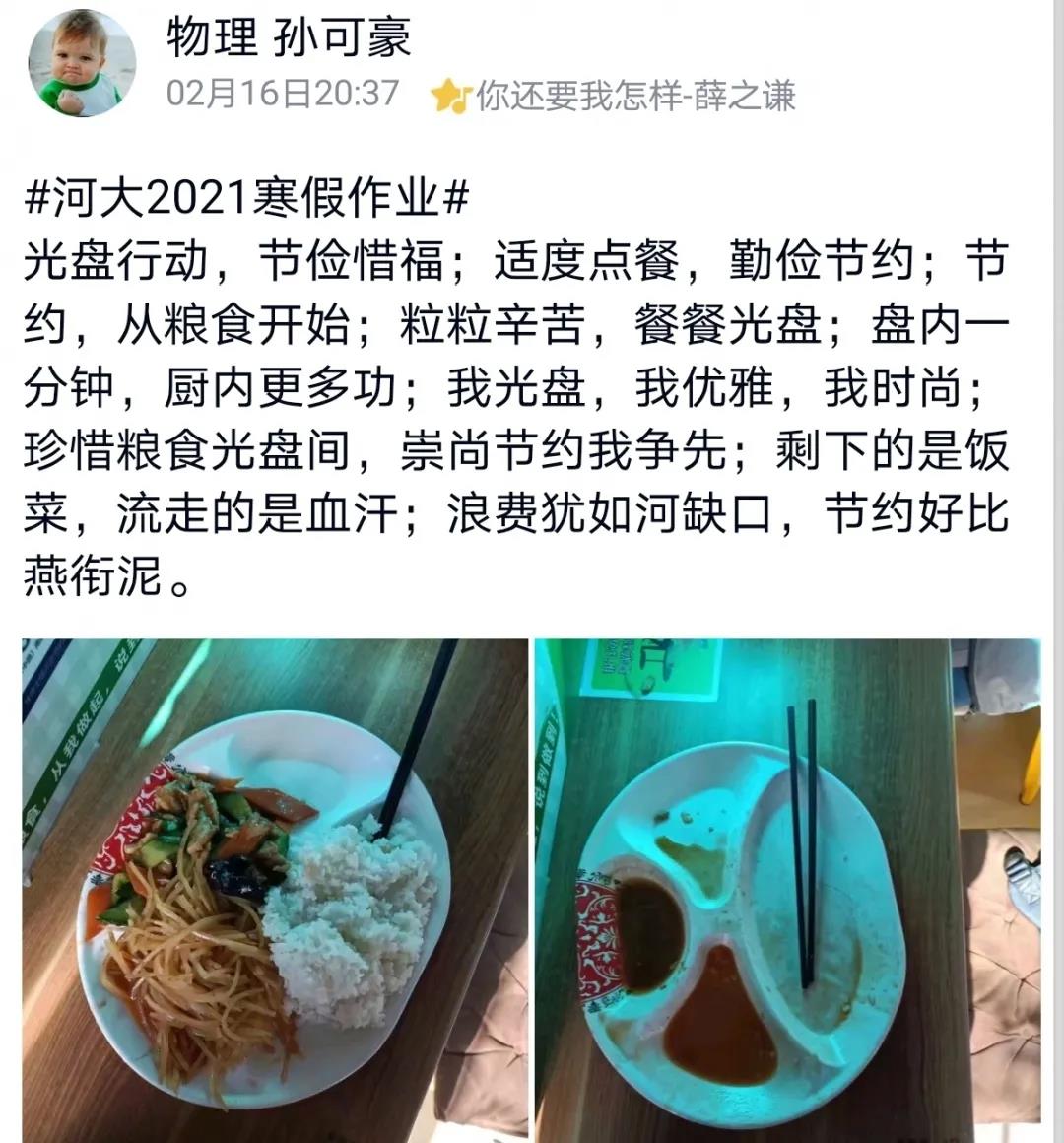Open the 物理 孙可豪 username
The width and height of the screenshot is (1064, 1143).
288,37
